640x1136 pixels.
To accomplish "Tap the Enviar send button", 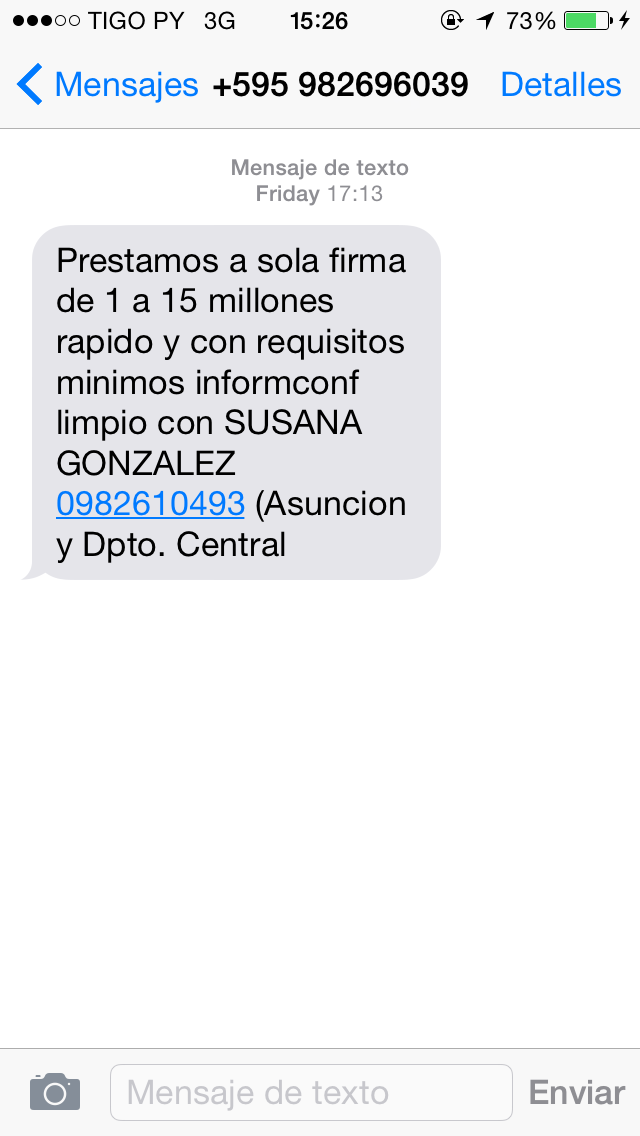I will point(576,1092).
